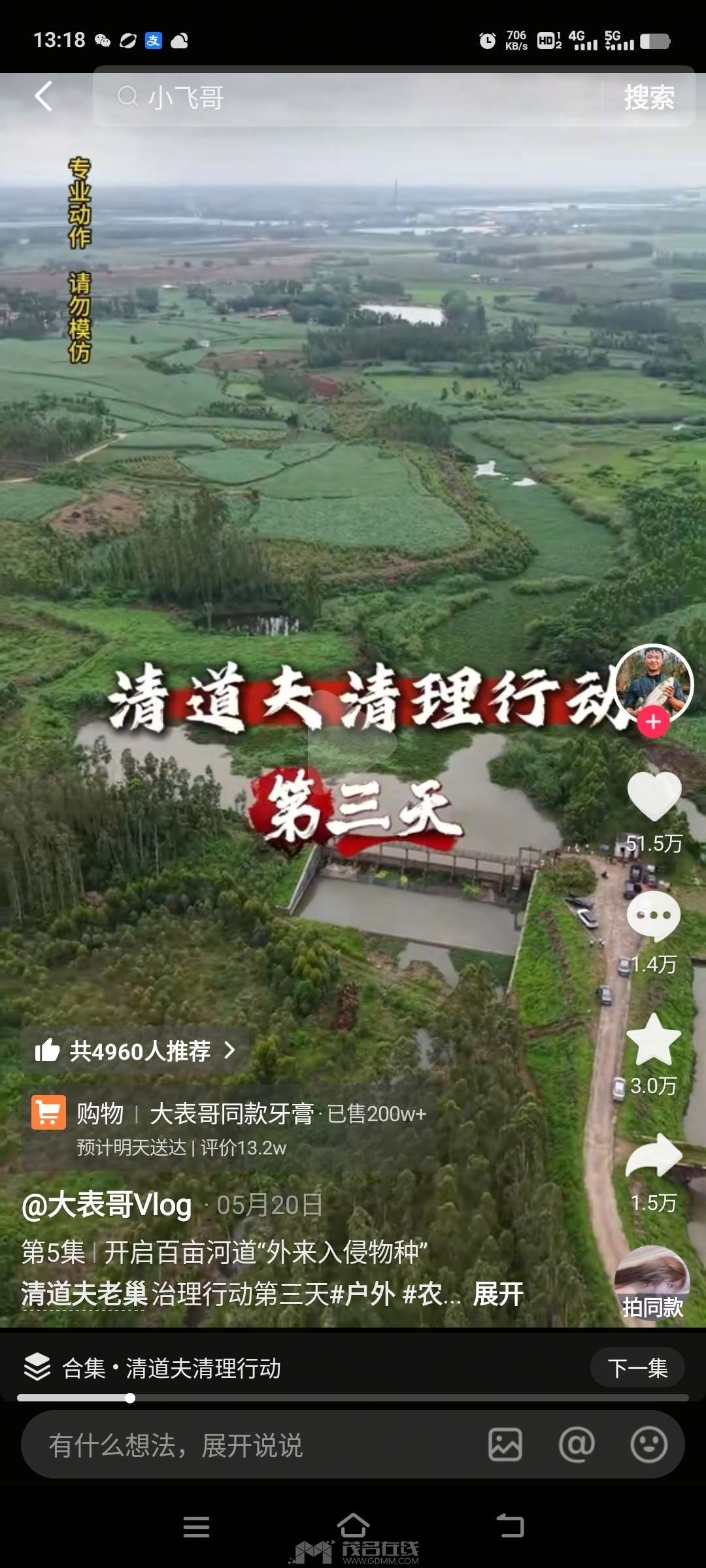Open @大表哥Vlog's profile from the caption
The width and height of the screenshot is (706, 1568).
pos(107,1205)
